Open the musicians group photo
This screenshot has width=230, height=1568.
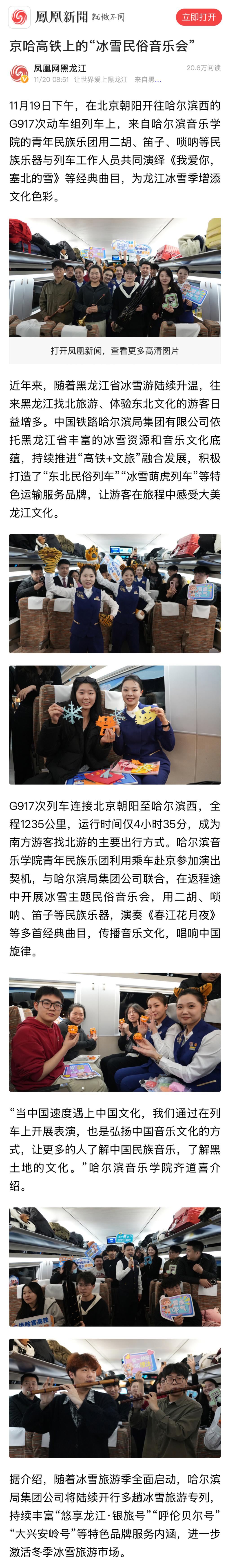point(115,277)
